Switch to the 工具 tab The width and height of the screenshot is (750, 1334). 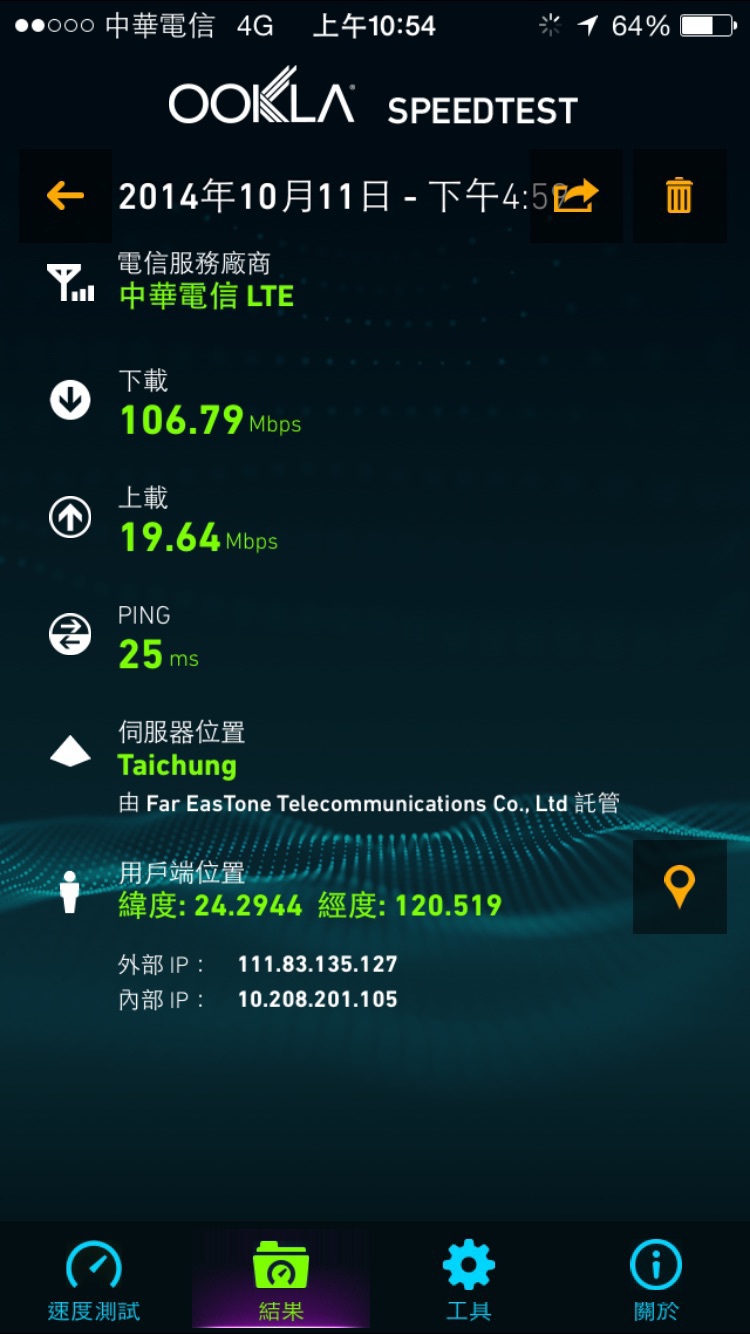click(x=468, y=1279)
